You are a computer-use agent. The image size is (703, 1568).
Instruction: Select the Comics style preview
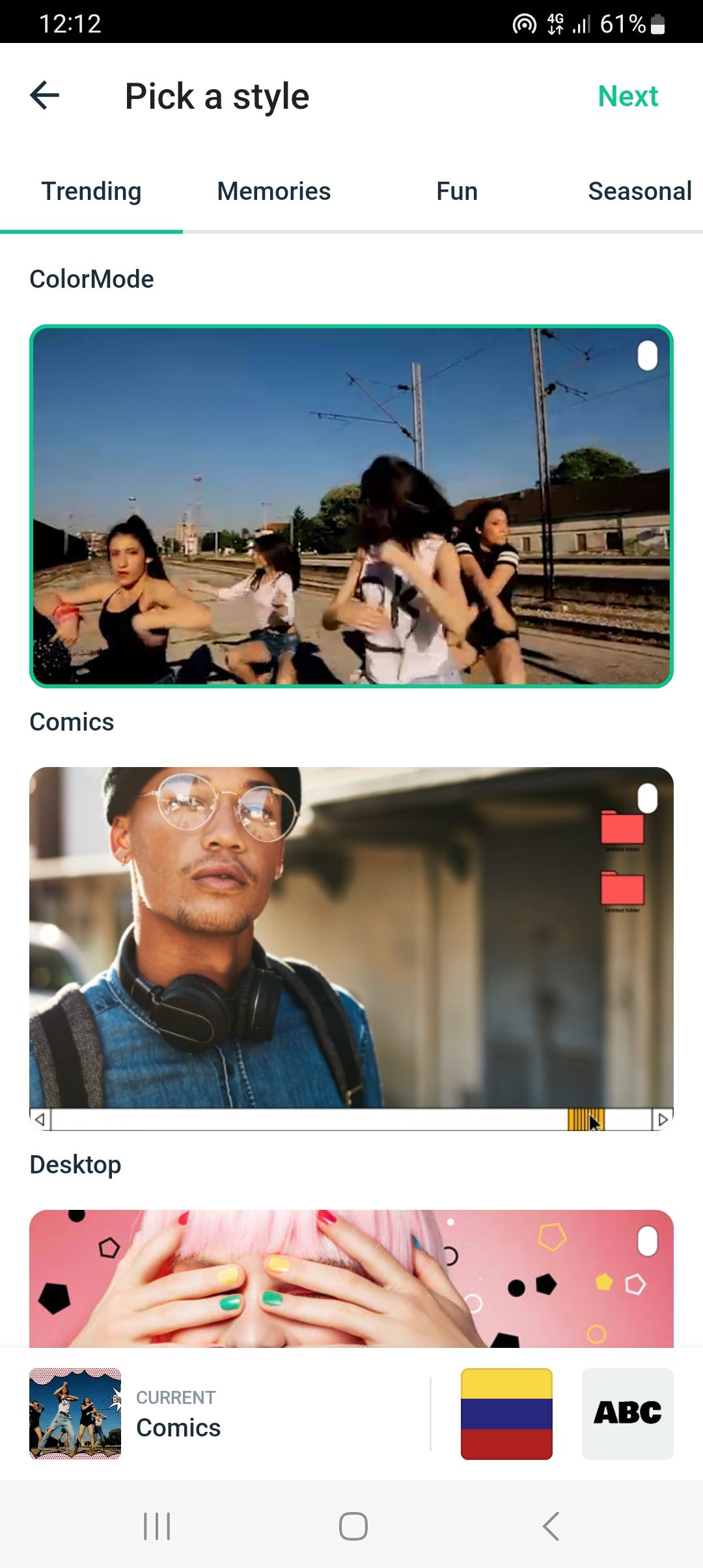point(351,506)
